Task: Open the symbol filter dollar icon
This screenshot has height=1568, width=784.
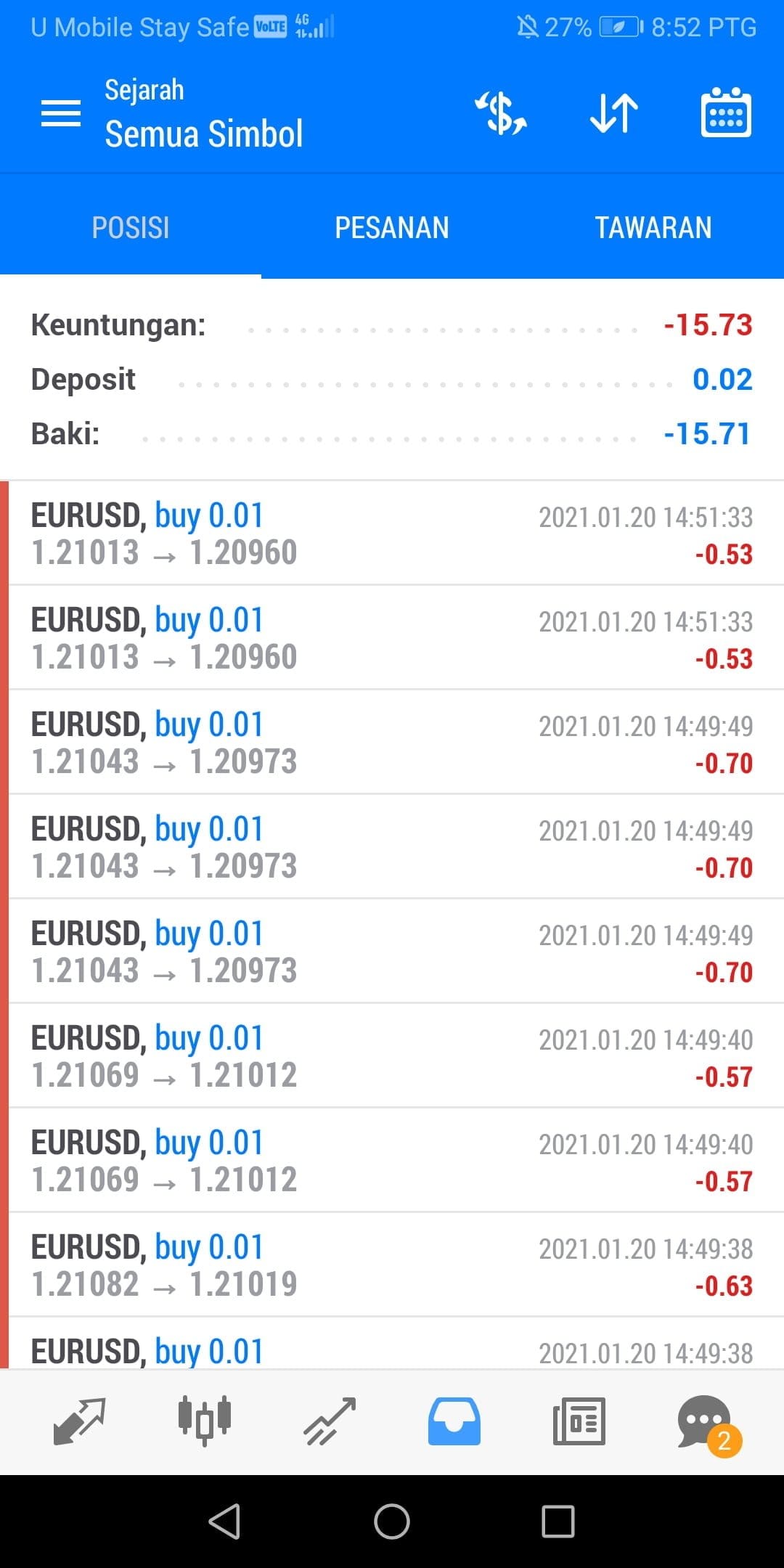Action: [x=501, y=114]
